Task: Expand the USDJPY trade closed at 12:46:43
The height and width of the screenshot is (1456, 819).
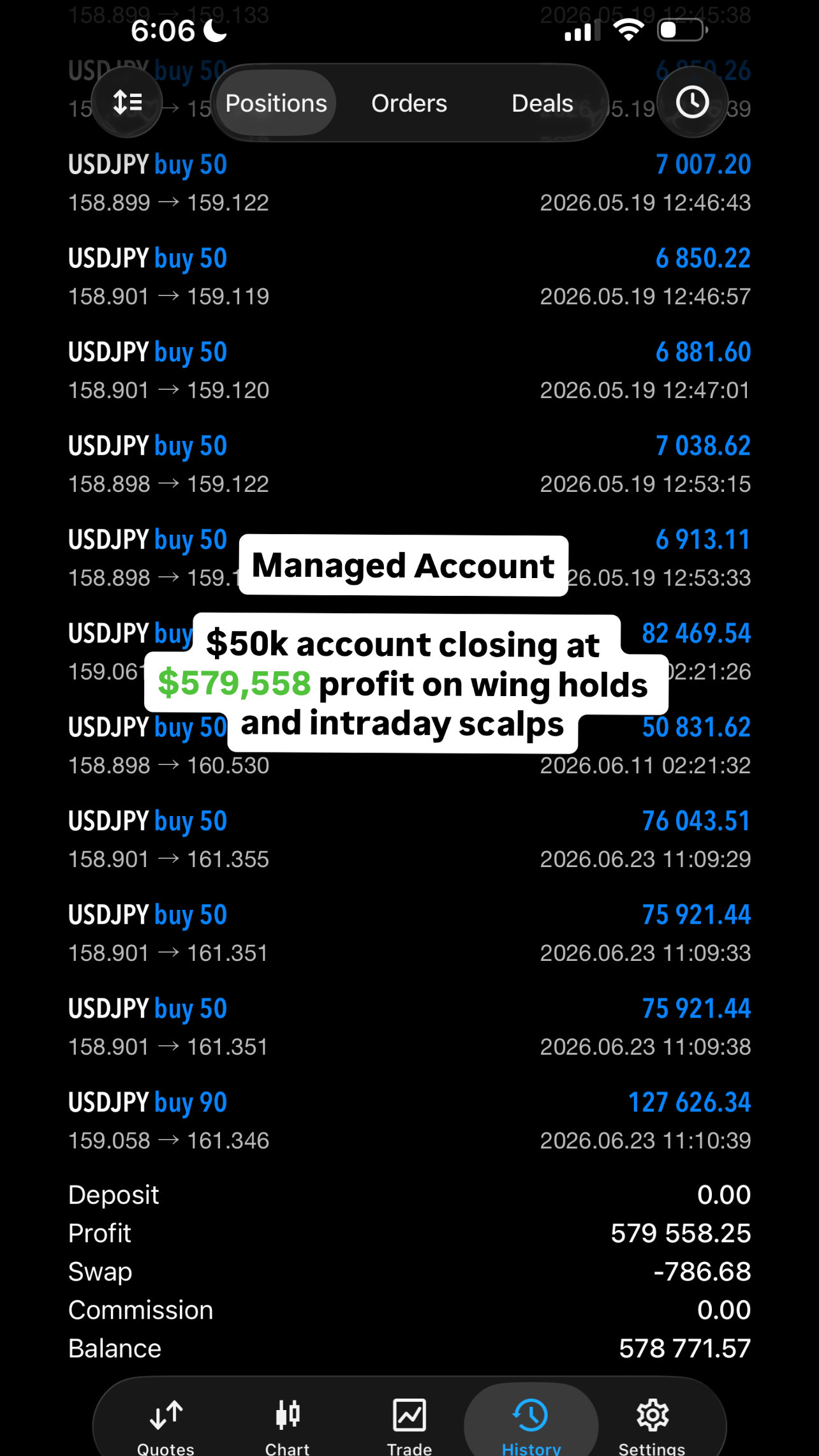Action: click(x=409, y=183)
